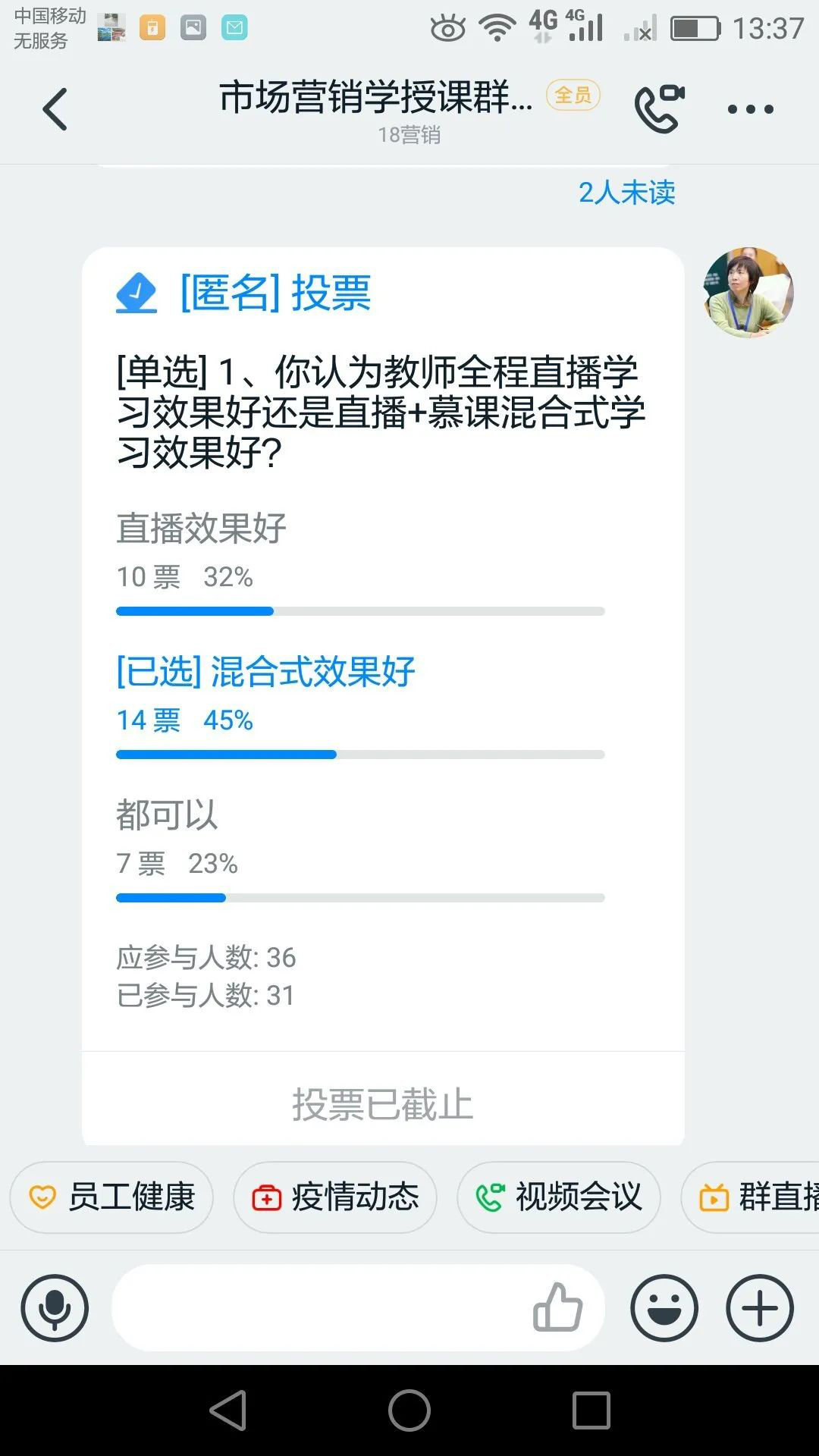This screenshot has height=1456, width=819.
Task: Go back from the group chat
Action: (55, 109)
